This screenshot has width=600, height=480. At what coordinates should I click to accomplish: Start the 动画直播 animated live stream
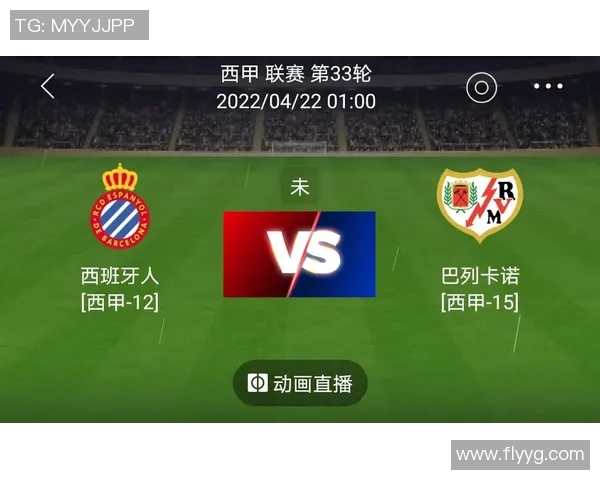[300, 383]
